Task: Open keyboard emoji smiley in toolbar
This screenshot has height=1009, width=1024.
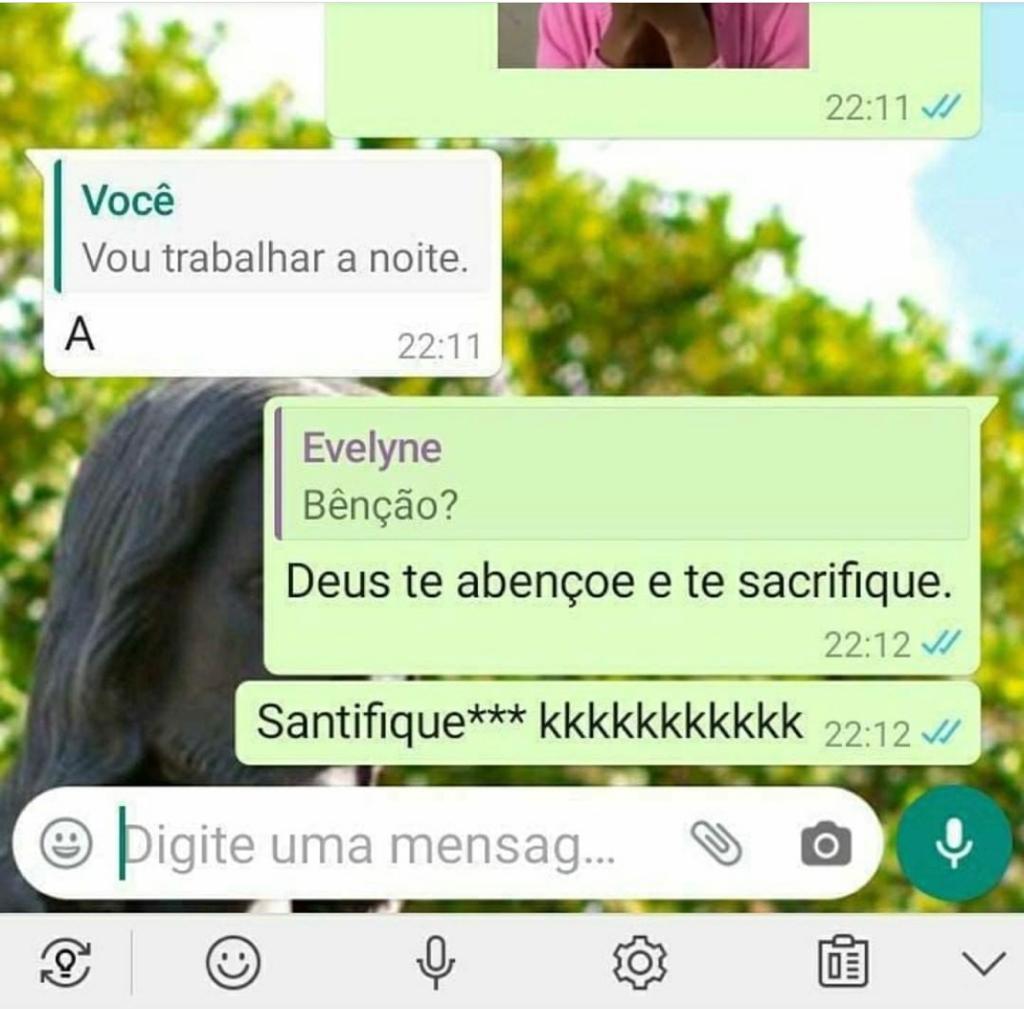Action: point(233,963)
